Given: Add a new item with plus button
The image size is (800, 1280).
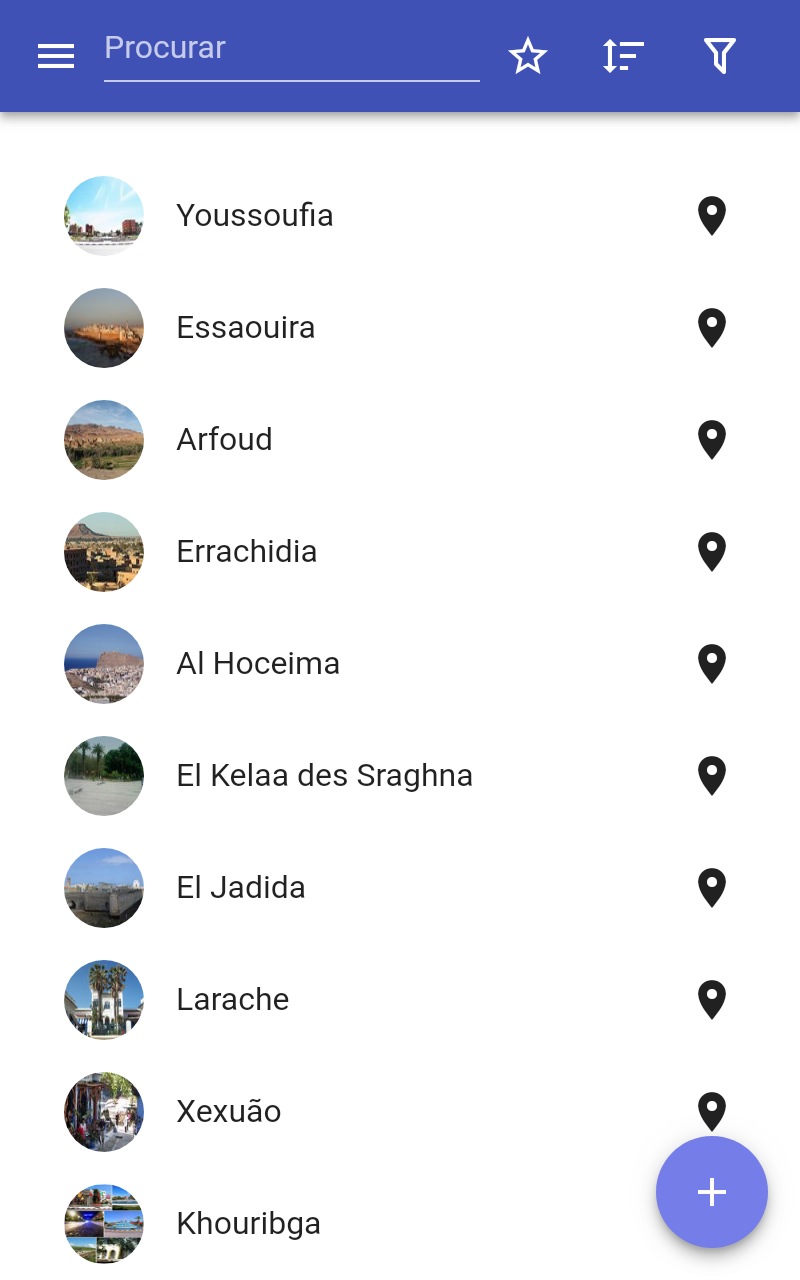Looking at the screenshot, I should point(711,1192).
